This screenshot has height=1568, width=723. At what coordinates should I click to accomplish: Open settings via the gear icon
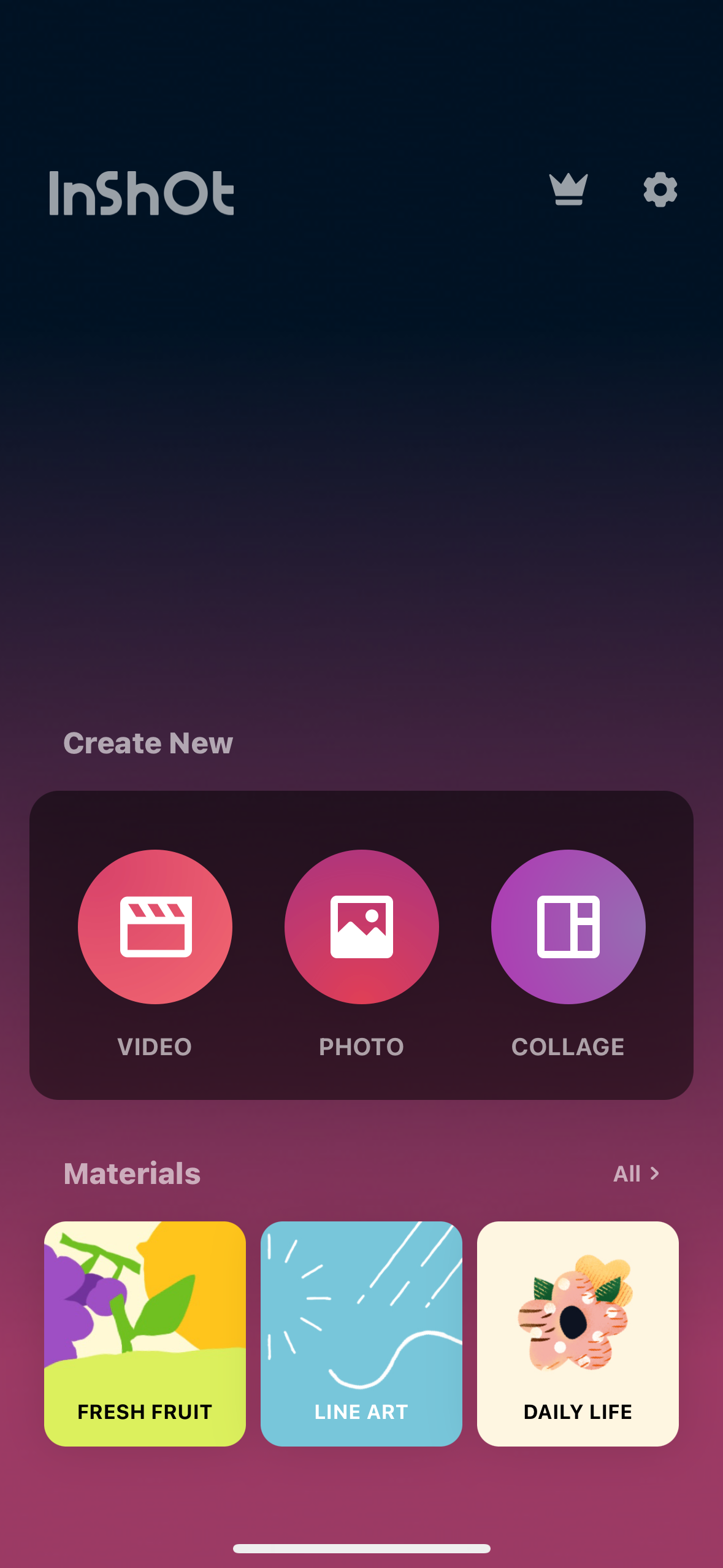660,190
